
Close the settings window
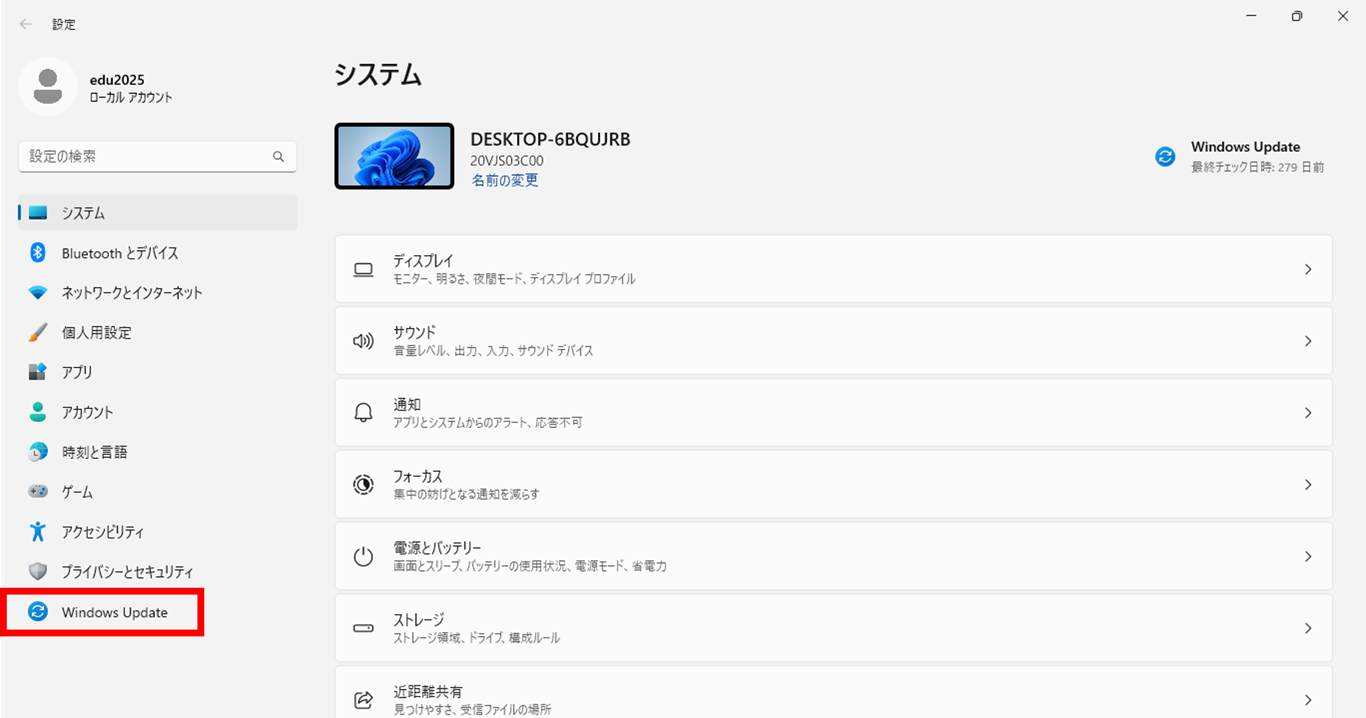point(1342,16)
